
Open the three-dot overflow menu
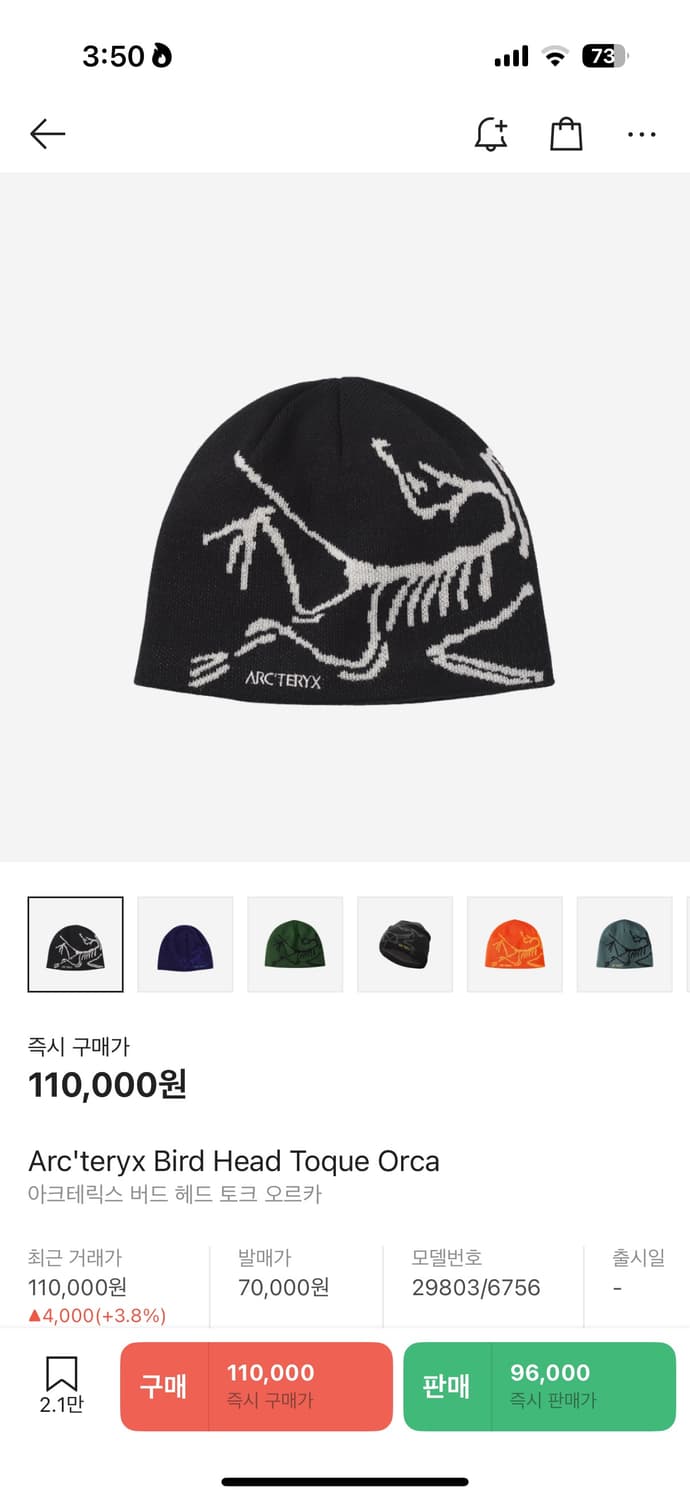click(641, 134)
